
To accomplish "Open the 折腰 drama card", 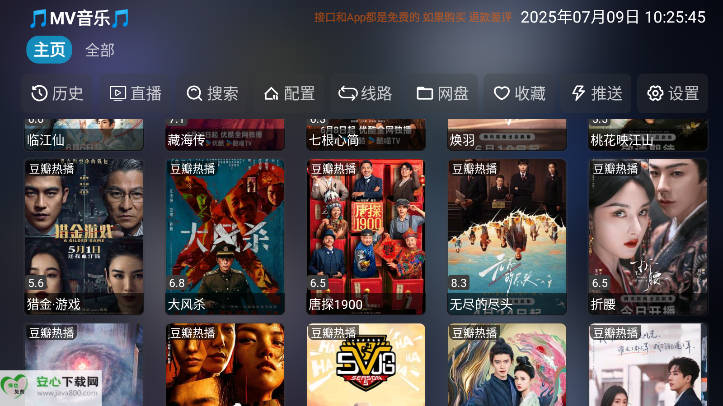I will [648, 235].
